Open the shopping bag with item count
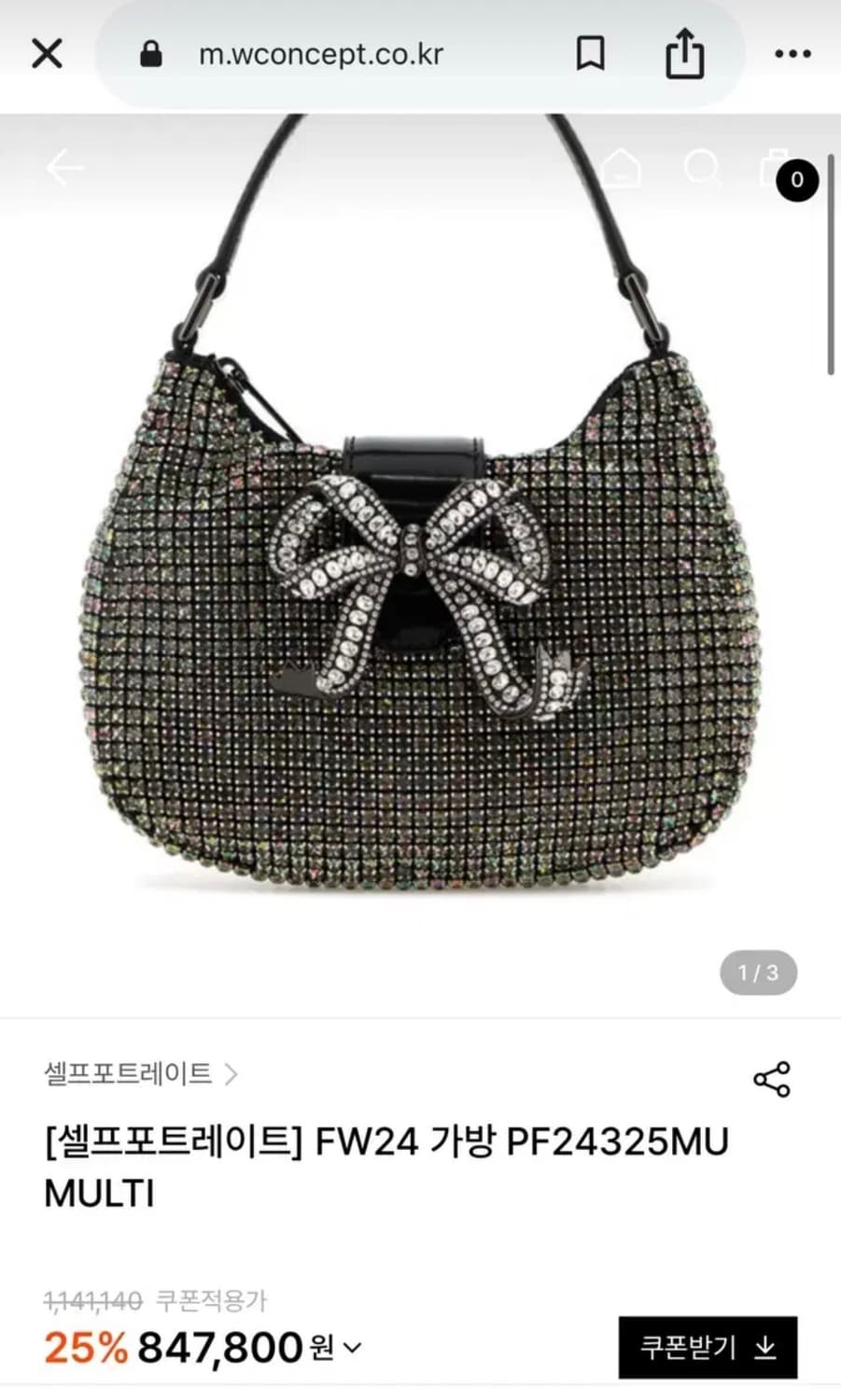Viewport: 841px width, 1400px height. 773,170
